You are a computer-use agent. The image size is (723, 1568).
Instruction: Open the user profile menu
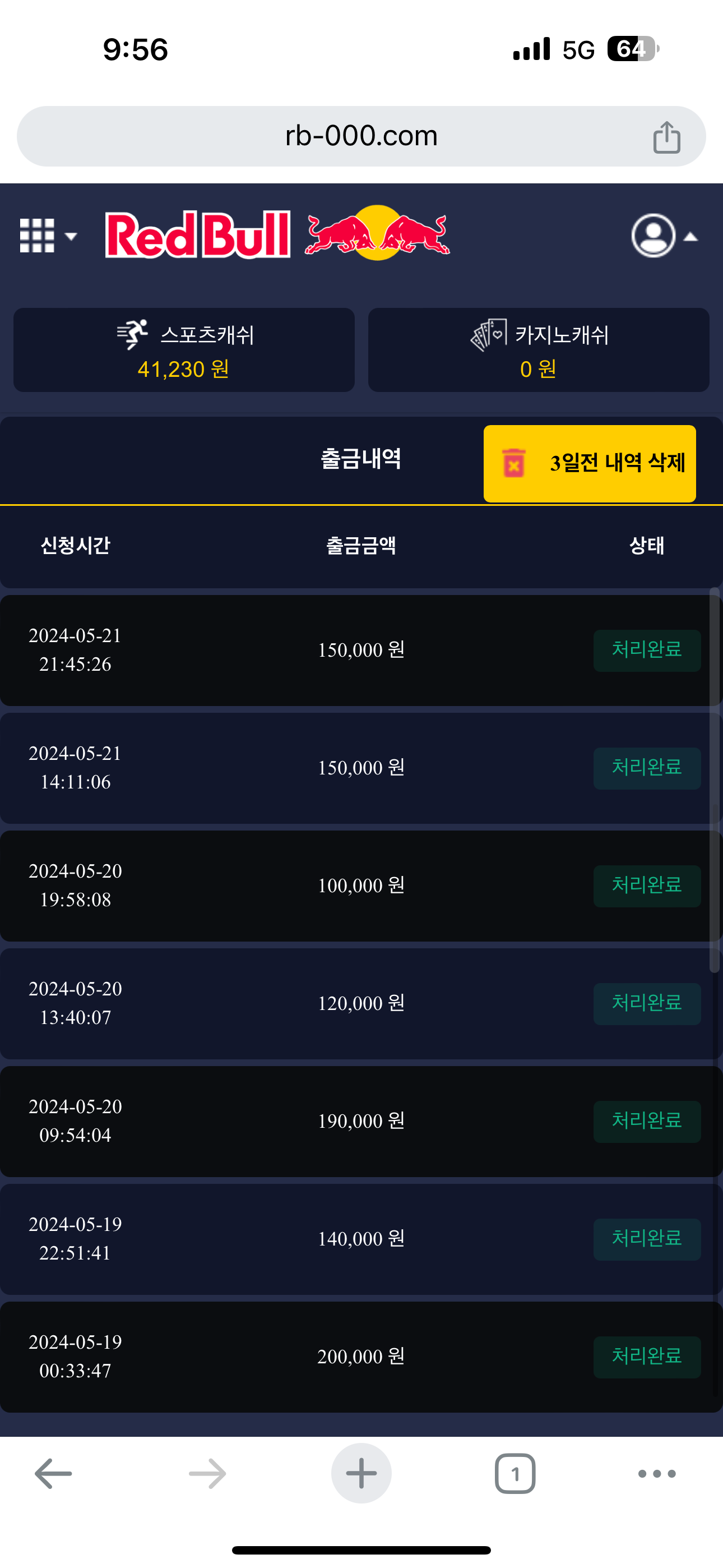point(662,236)
